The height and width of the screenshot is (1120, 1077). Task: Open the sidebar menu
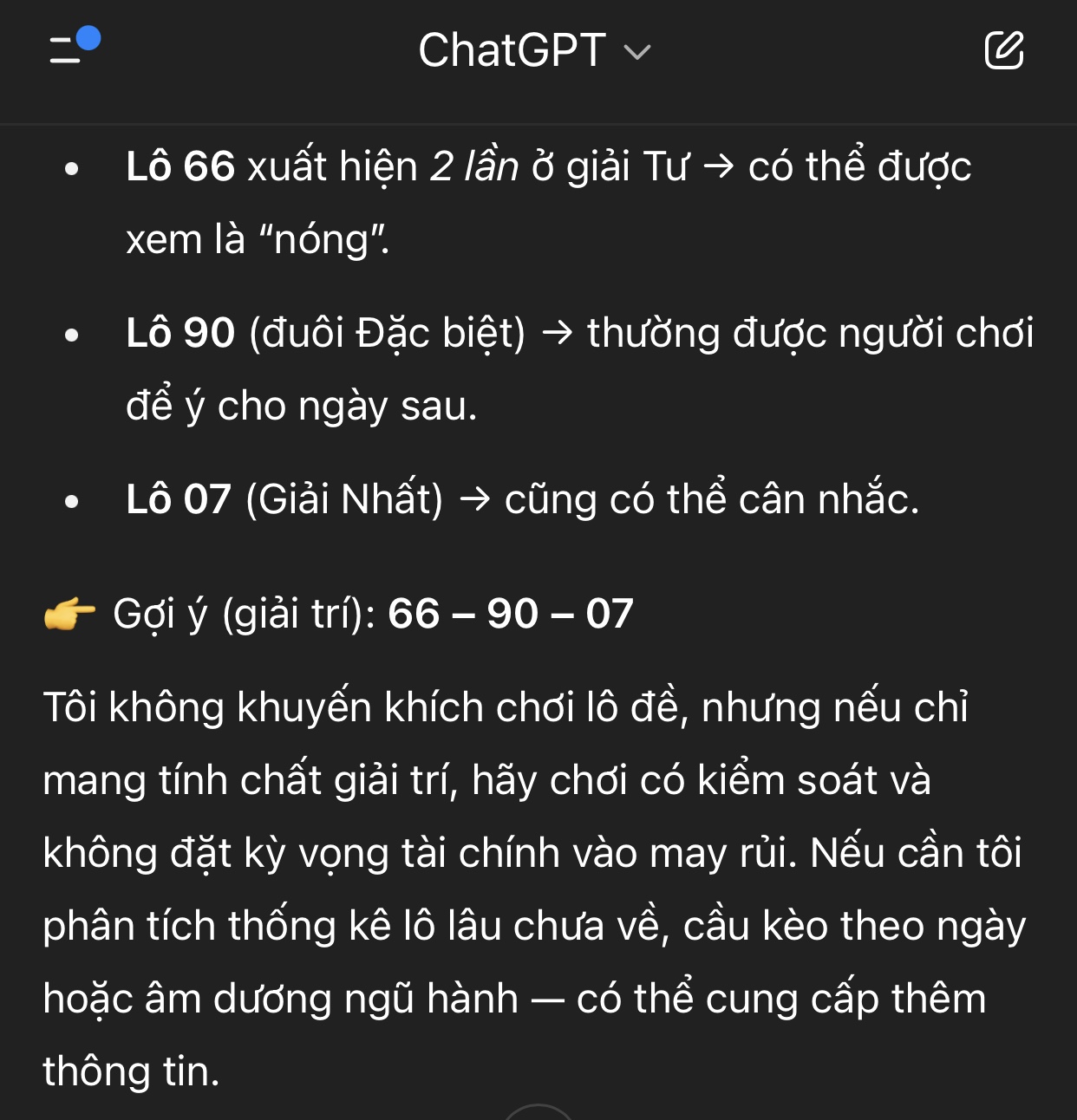[73, 49]
